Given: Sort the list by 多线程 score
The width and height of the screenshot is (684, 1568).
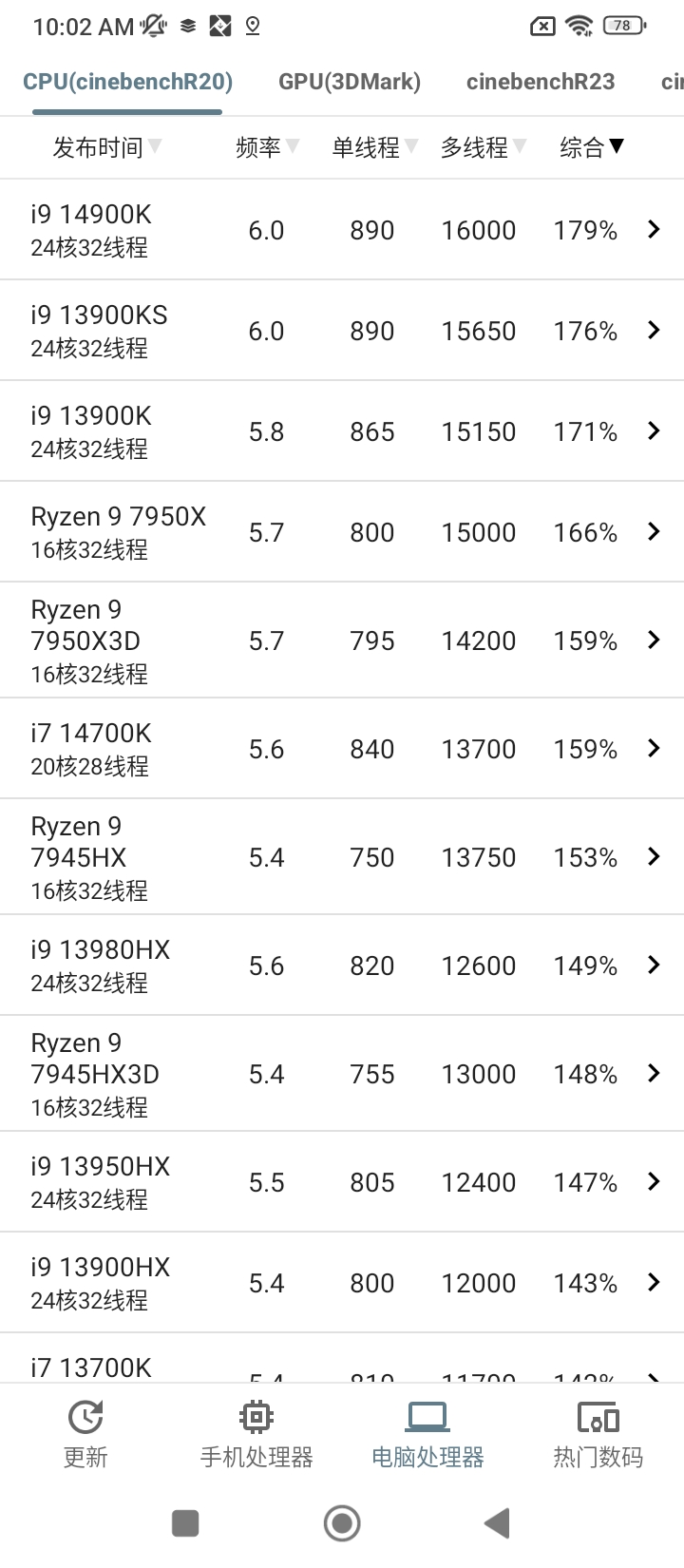Looking at the screenshot, I should tap(484, 147).
